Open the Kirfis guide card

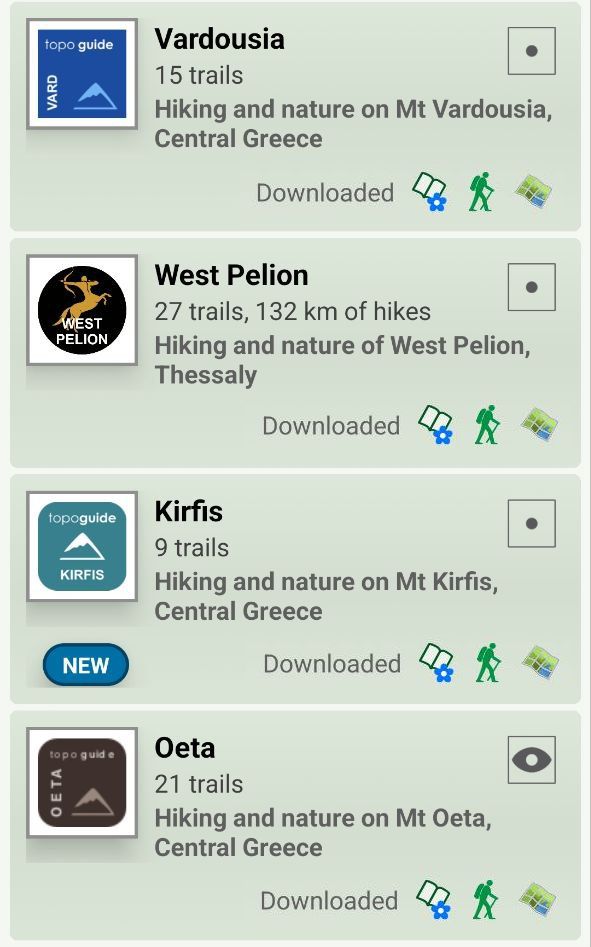pos(295,589)
